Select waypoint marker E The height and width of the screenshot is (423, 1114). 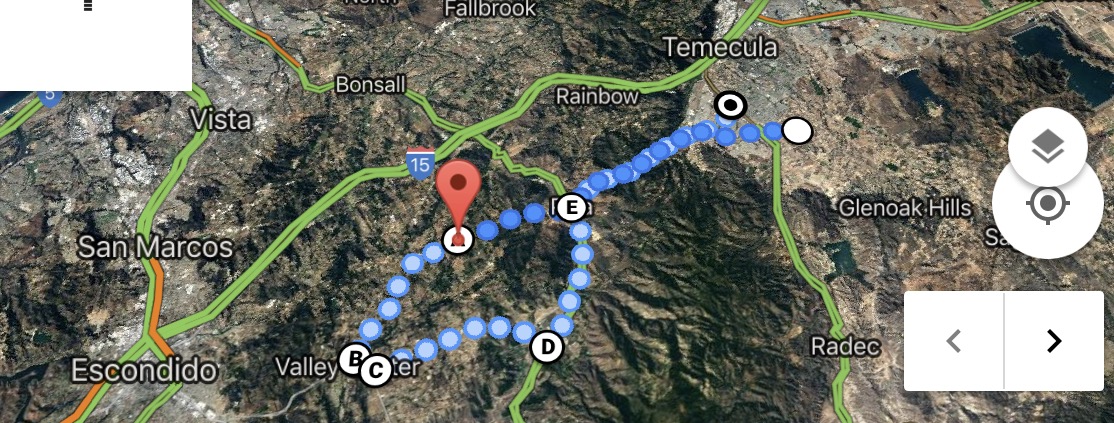(x=570, y=207)
